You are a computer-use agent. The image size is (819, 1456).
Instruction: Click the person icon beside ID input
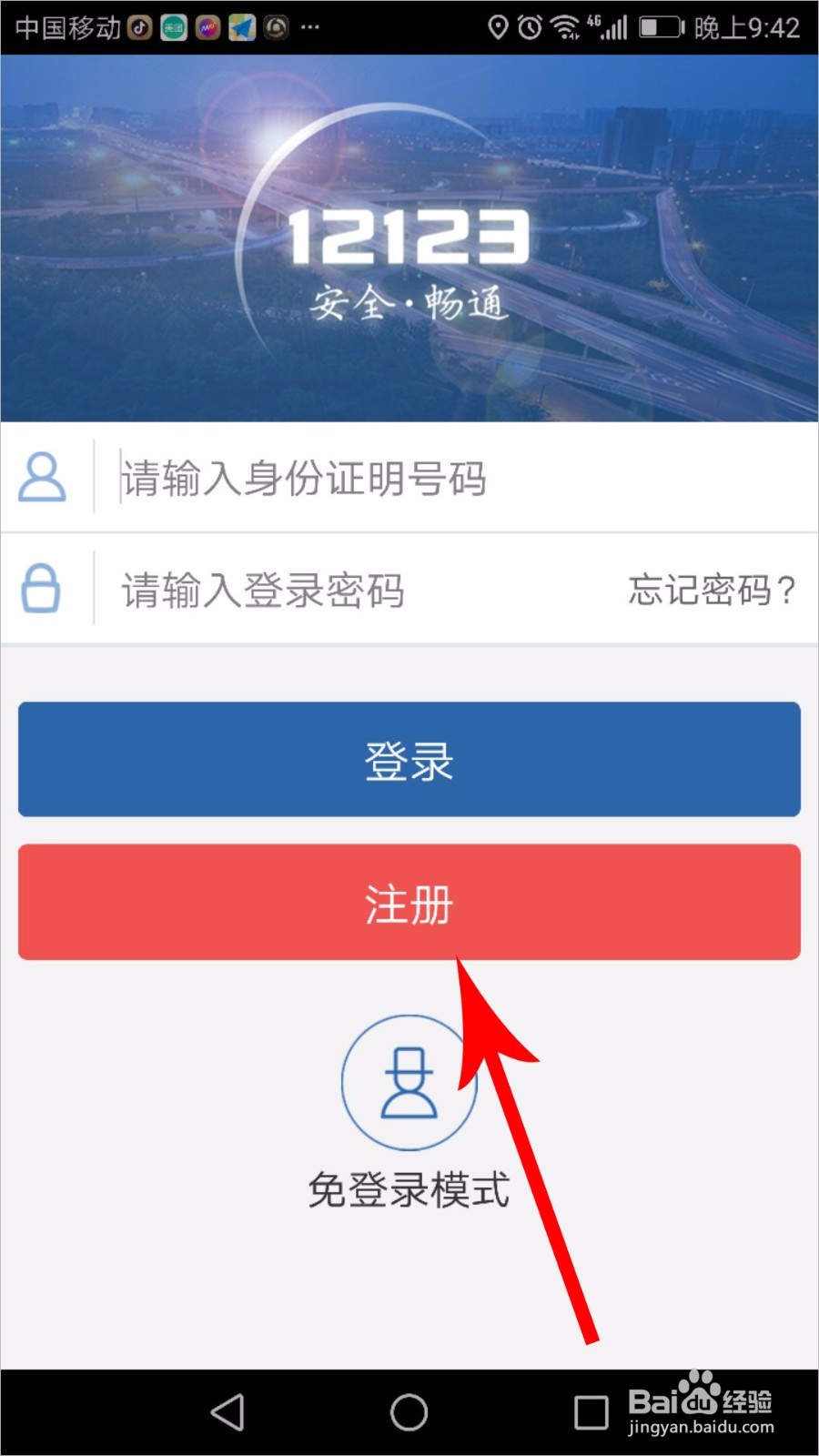[x=44, y=477]
